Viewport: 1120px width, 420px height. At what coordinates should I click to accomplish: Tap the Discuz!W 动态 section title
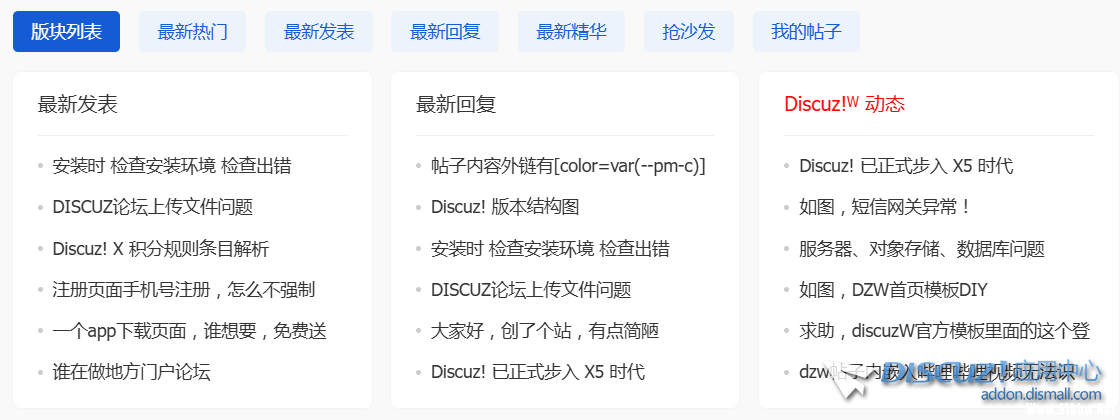(x=844, y=104)
